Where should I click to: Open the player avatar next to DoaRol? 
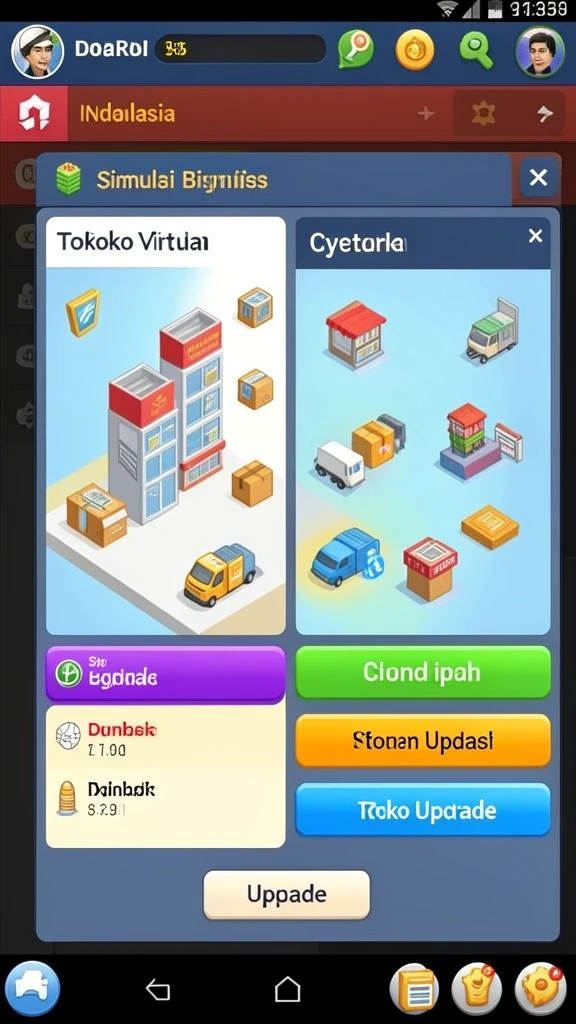(37, 51)
